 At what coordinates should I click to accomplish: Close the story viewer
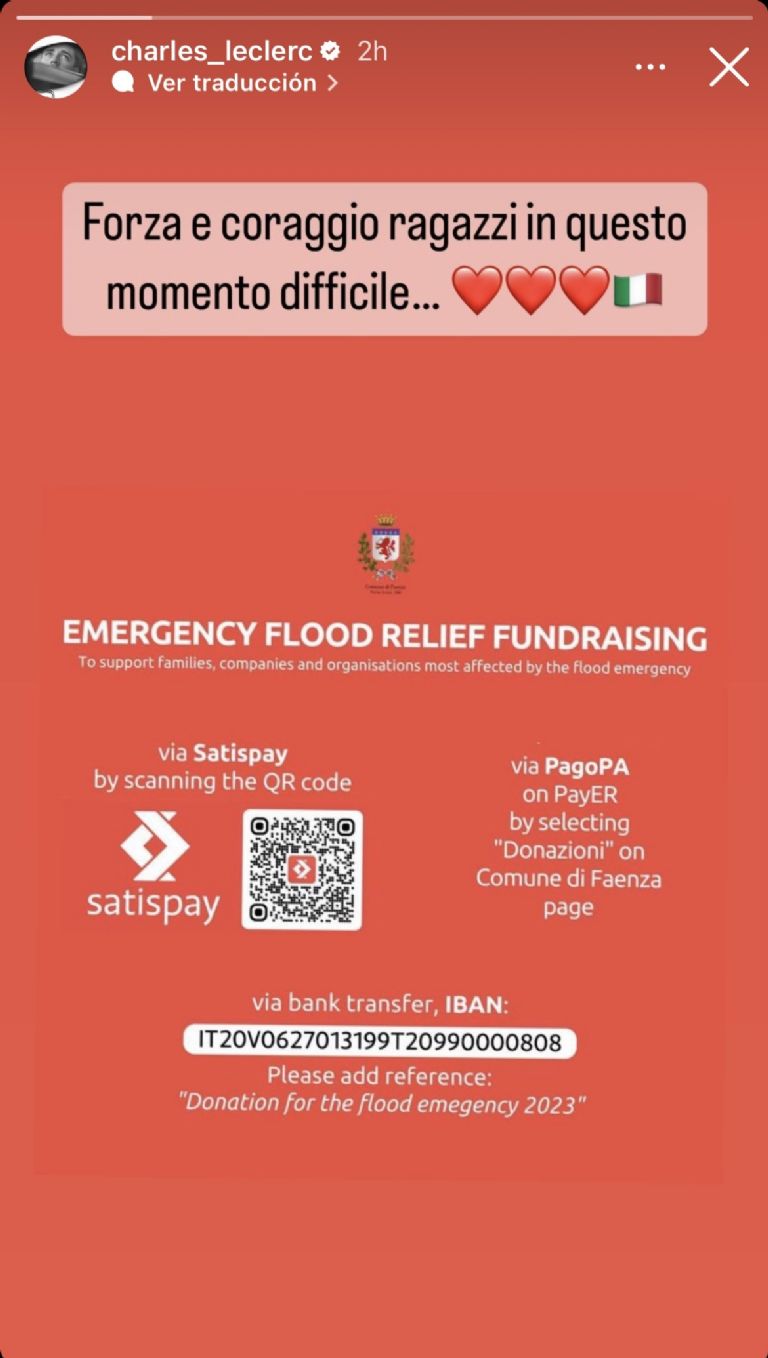[728, 67]
